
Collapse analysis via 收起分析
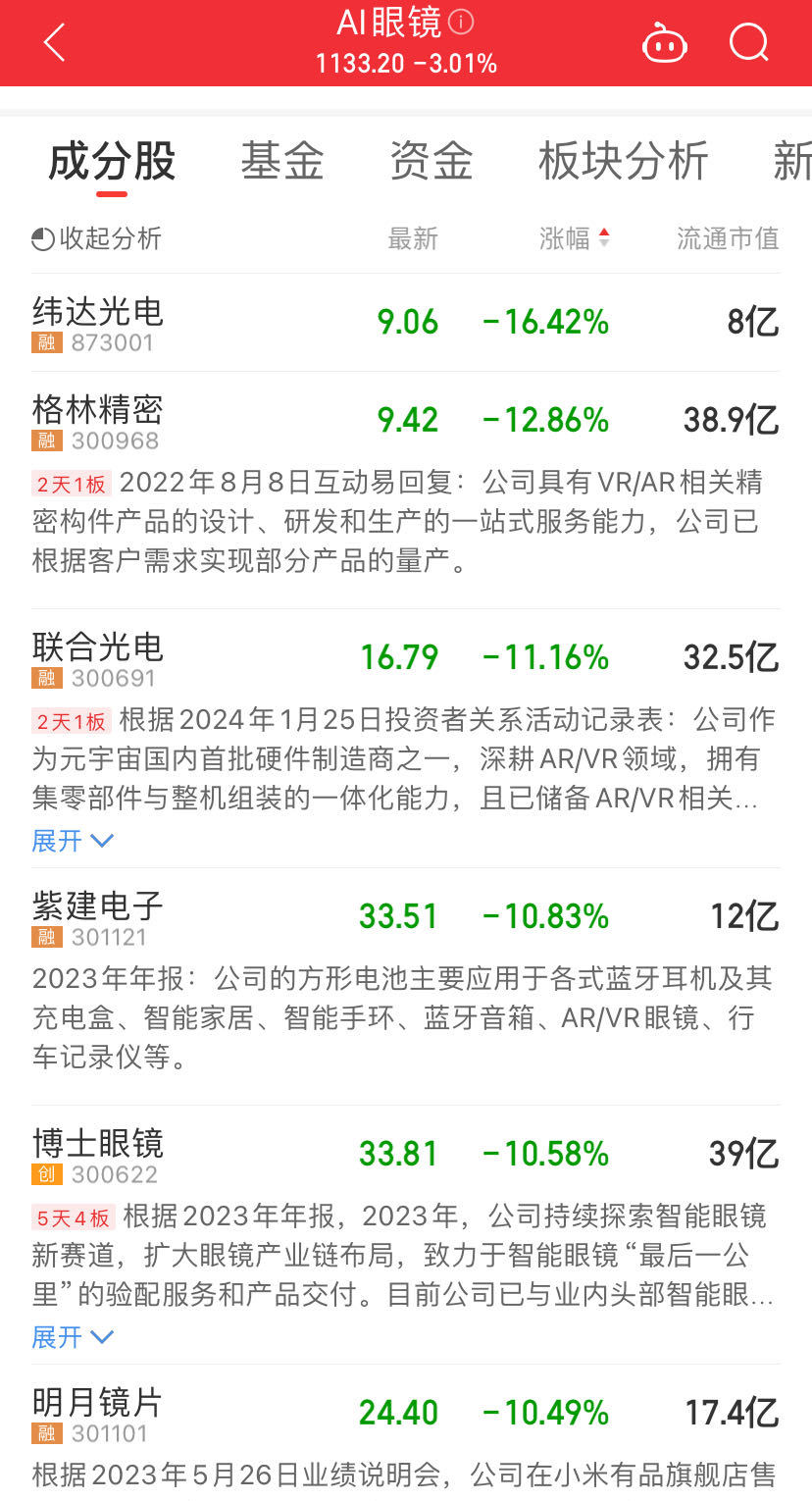coord(97,238)
